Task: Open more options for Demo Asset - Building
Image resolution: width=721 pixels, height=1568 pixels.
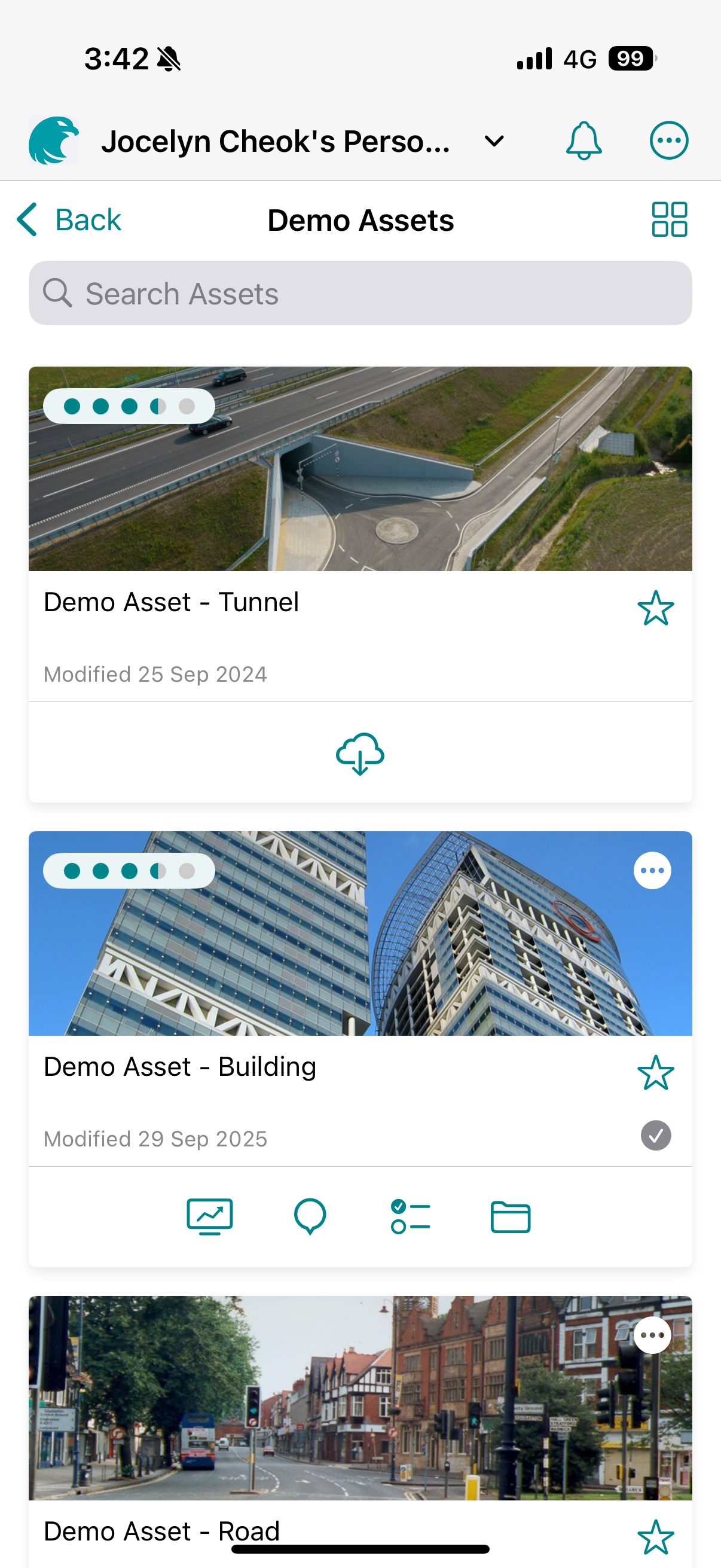Action: tap(652, 871)
